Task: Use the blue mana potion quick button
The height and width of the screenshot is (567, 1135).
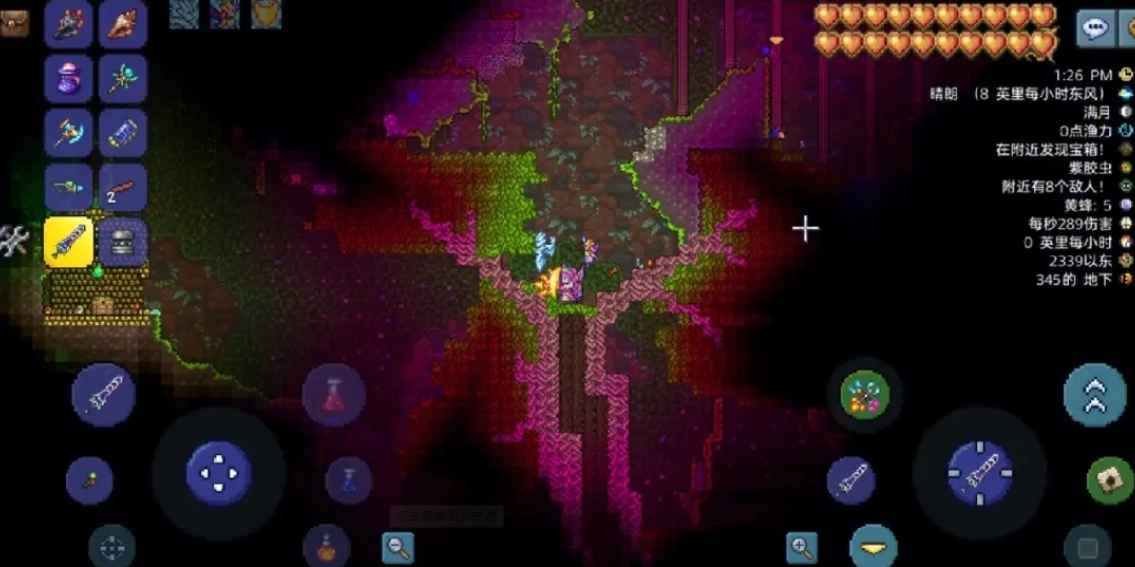Action: pyautogui.click(x=348, y=480)
